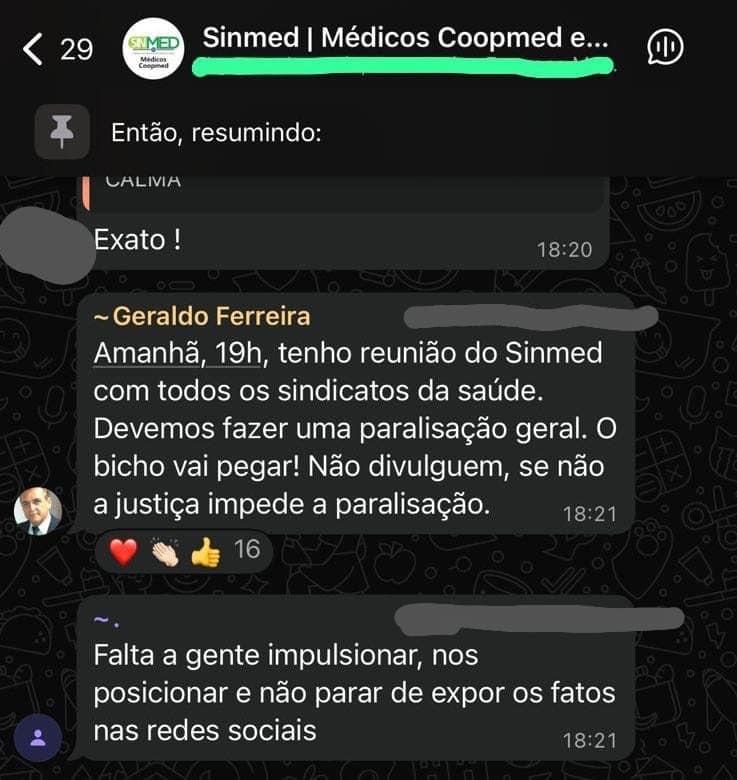Screen dimensions: 737x780
Task: Open the anonymous sender's purple avatar
Action: coord(38,738)
